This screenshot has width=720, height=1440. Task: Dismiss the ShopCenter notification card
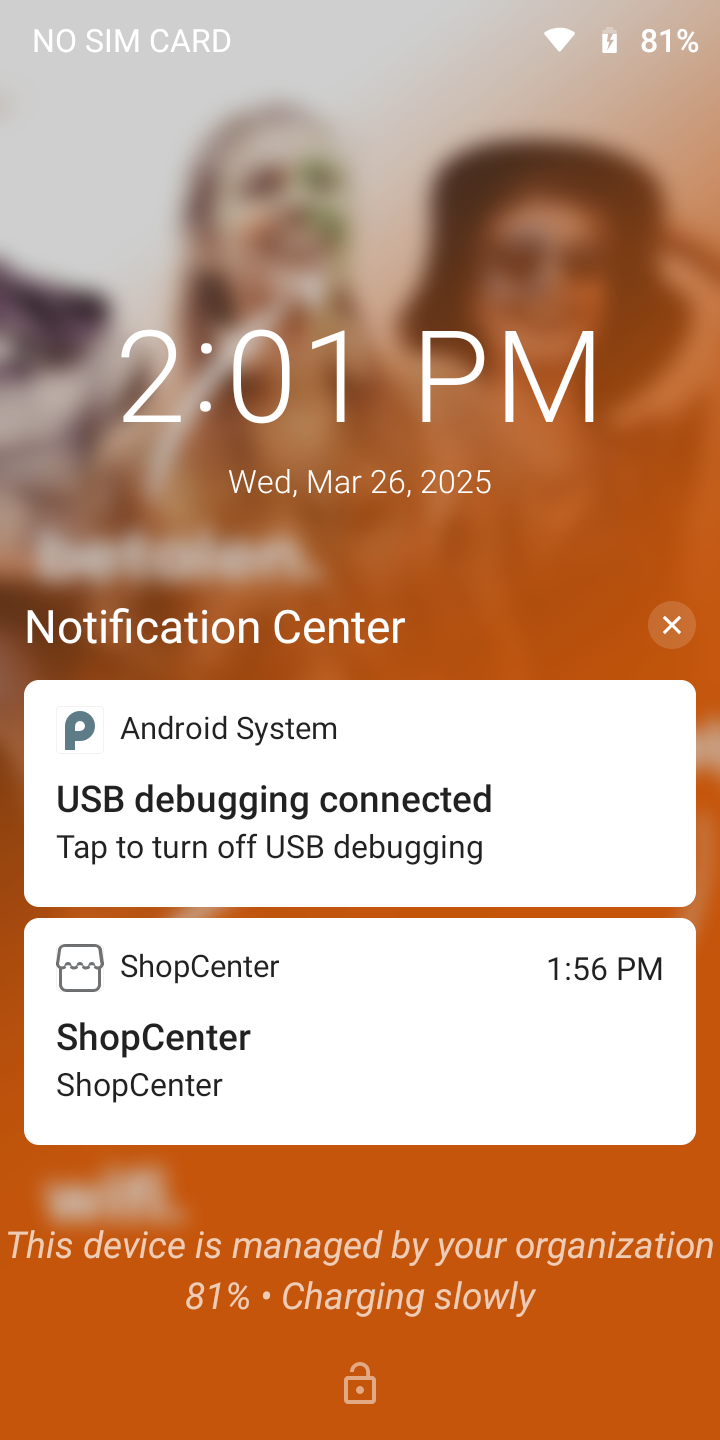(360, 1030)
